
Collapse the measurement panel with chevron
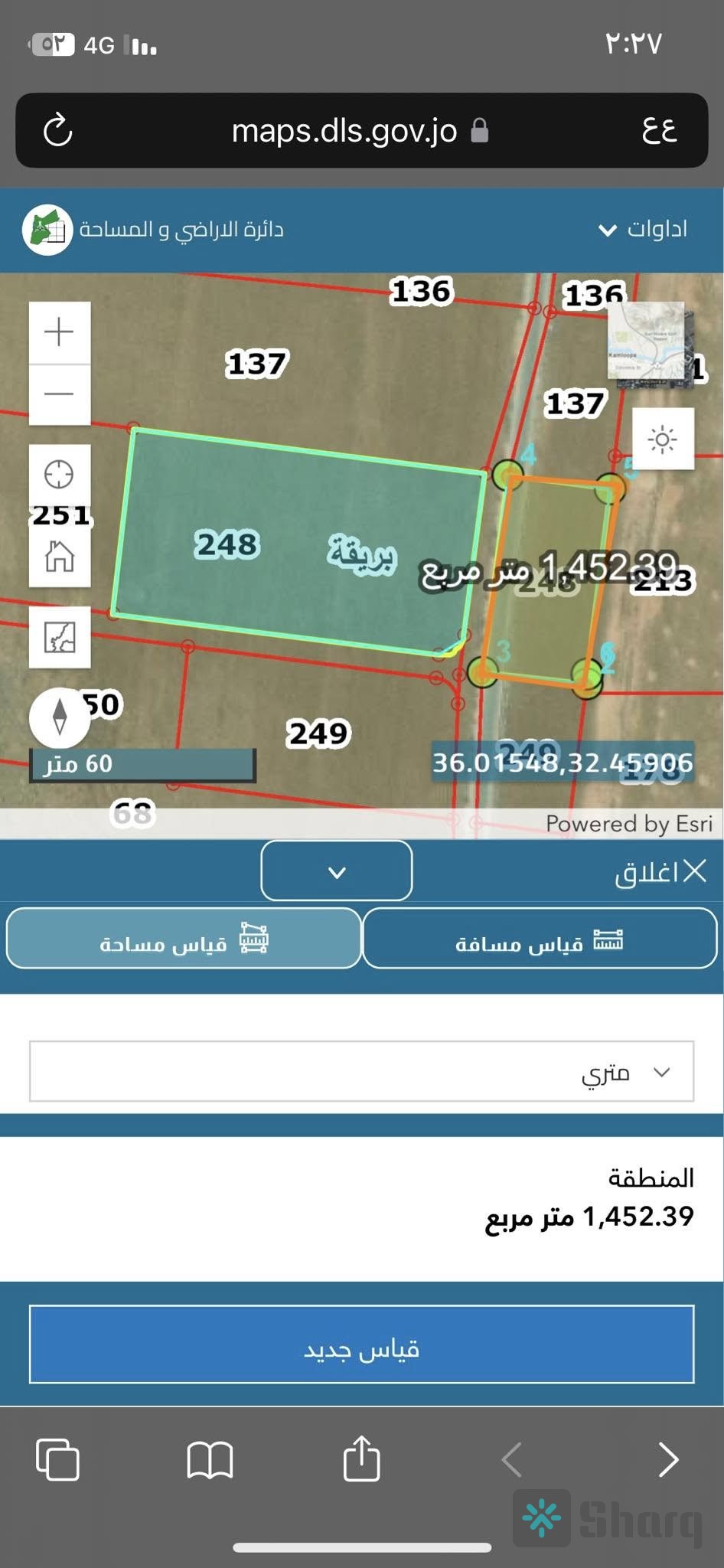point(337,871)
